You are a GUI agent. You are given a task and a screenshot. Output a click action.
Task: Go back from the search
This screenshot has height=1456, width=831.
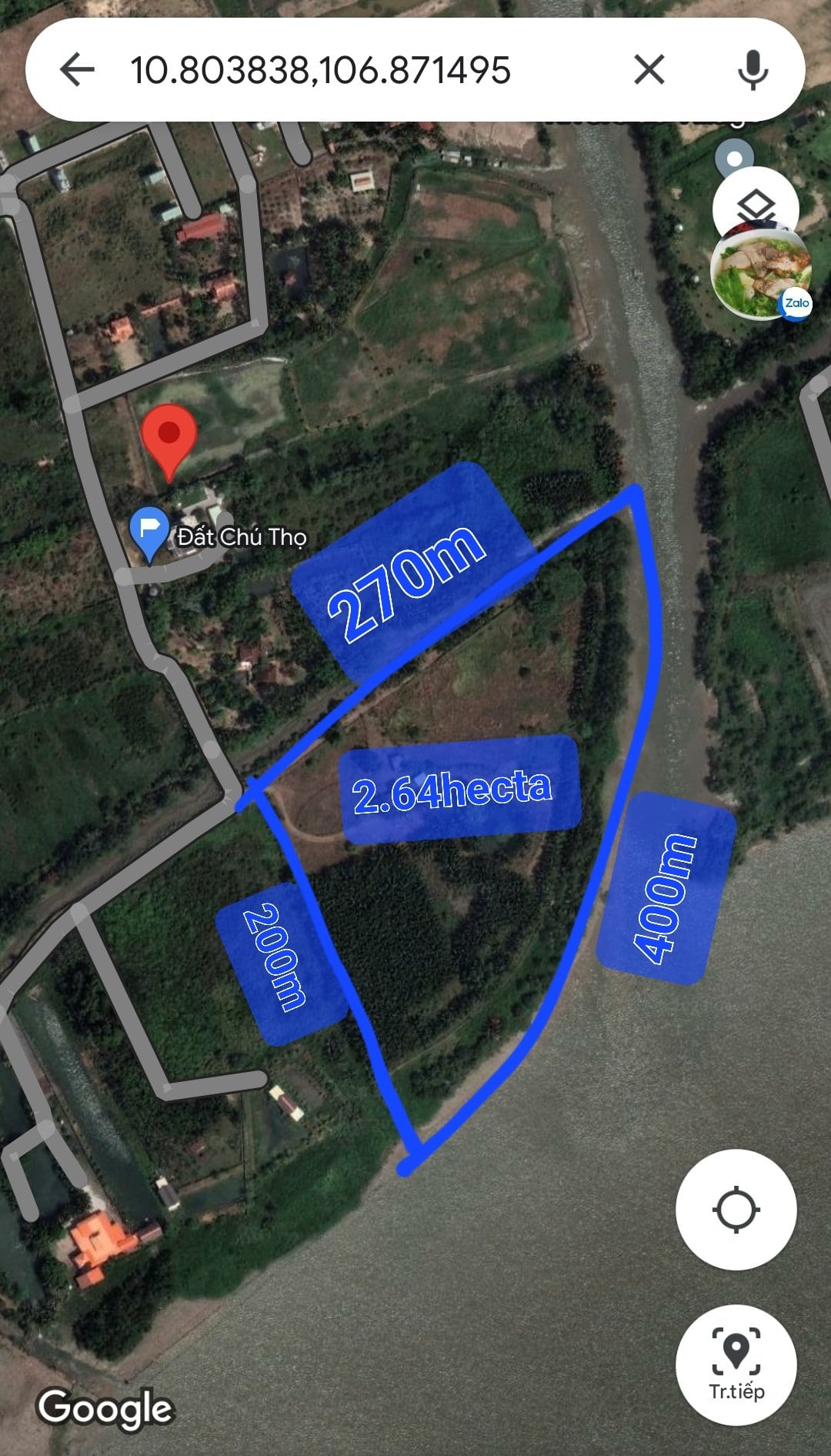(77, 70)
